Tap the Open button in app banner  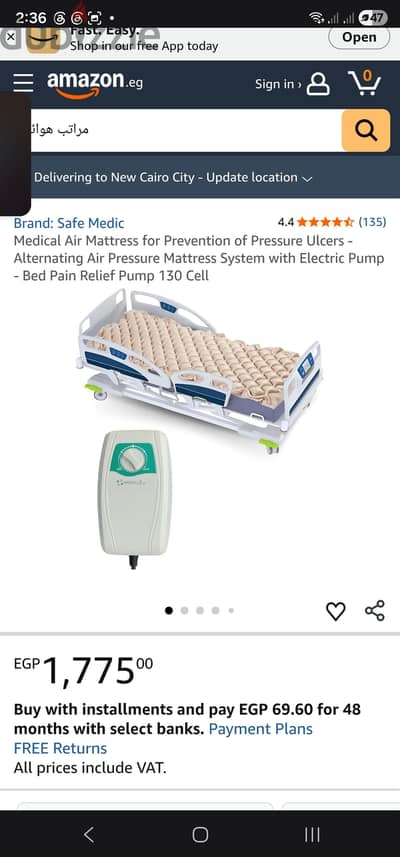(x=359, y=37)
